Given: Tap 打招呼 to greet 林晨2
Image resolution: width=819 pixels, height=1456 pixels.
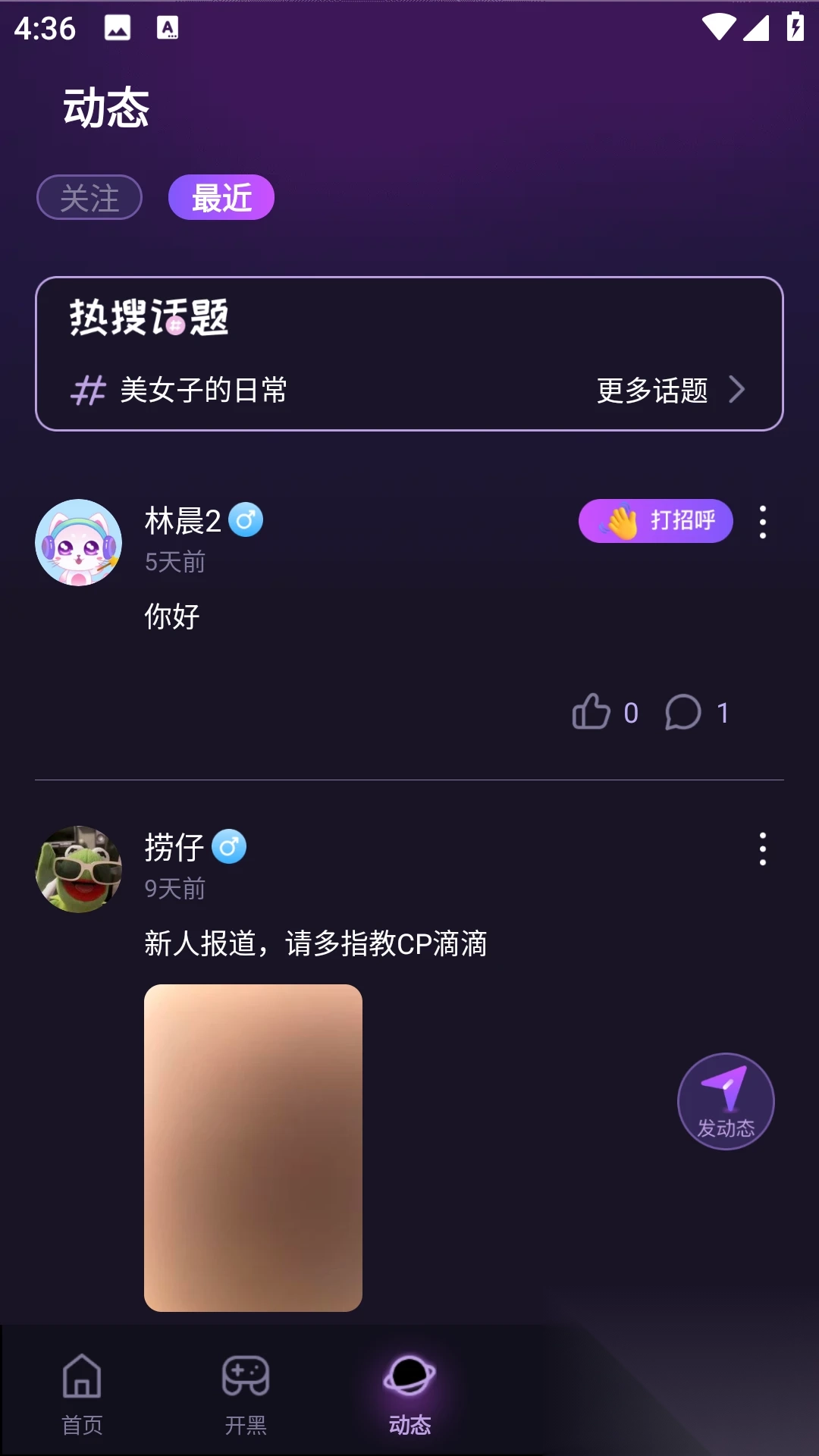Looking at the screenshot, I should [655, 521].
